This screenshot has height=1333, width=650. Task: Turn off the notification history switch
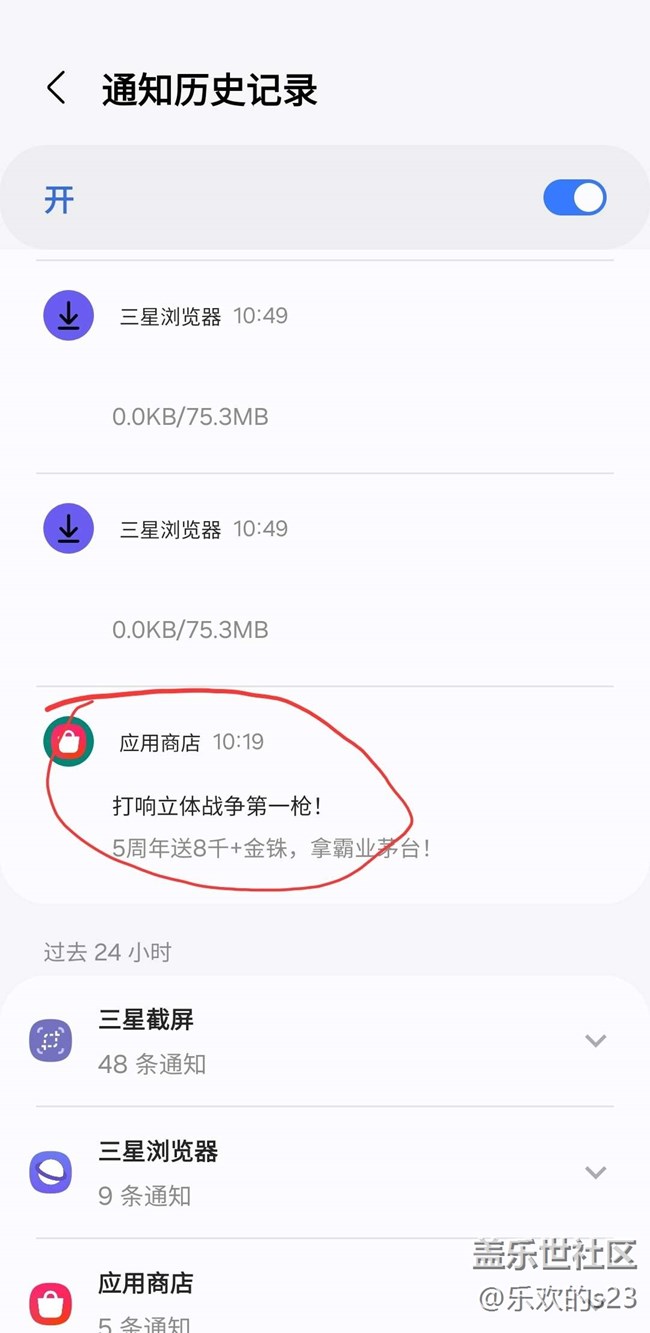[574, 198]
